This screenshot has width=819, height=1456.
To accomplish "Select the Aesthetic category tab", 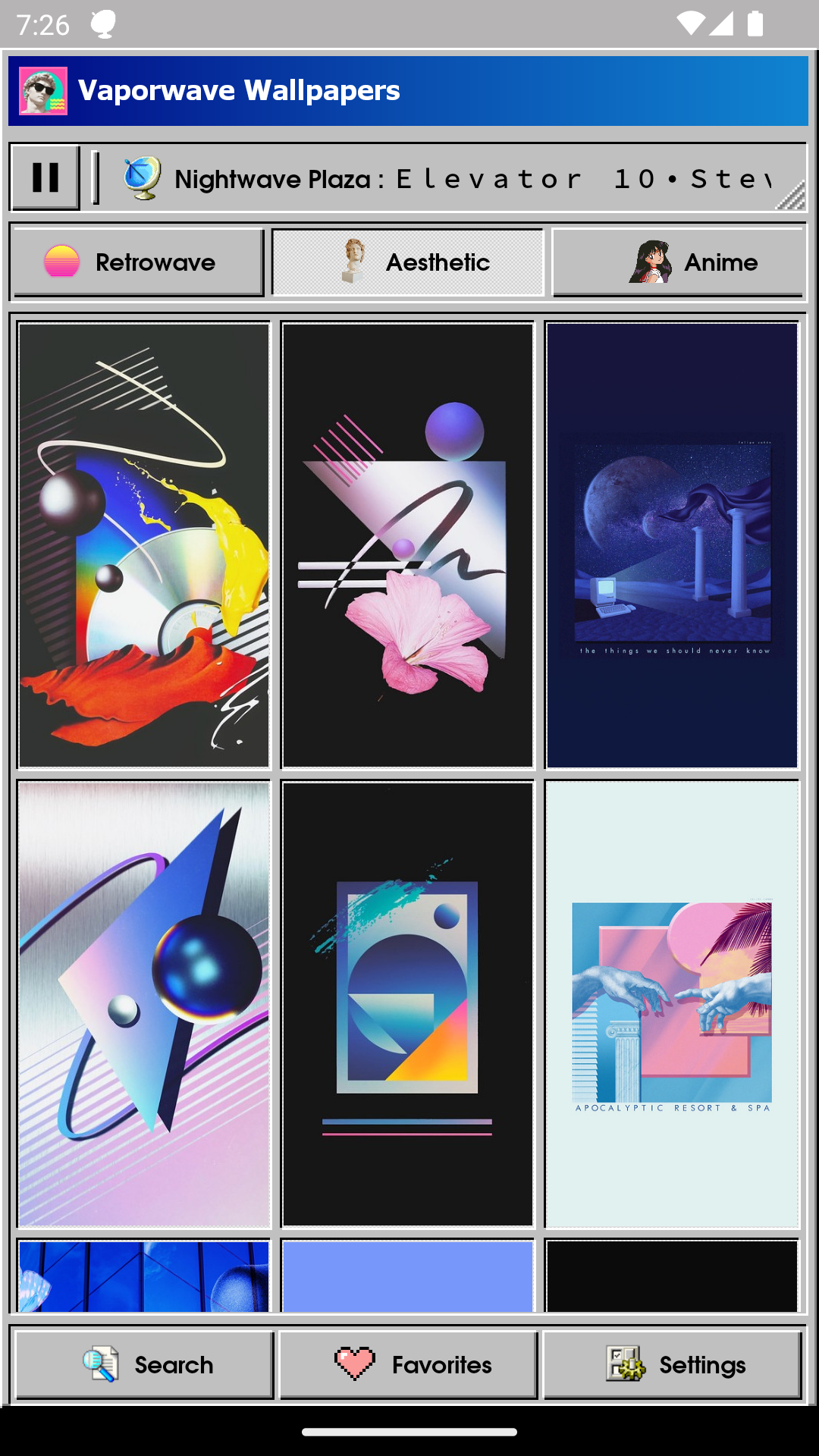I will (x=408, y=262).
